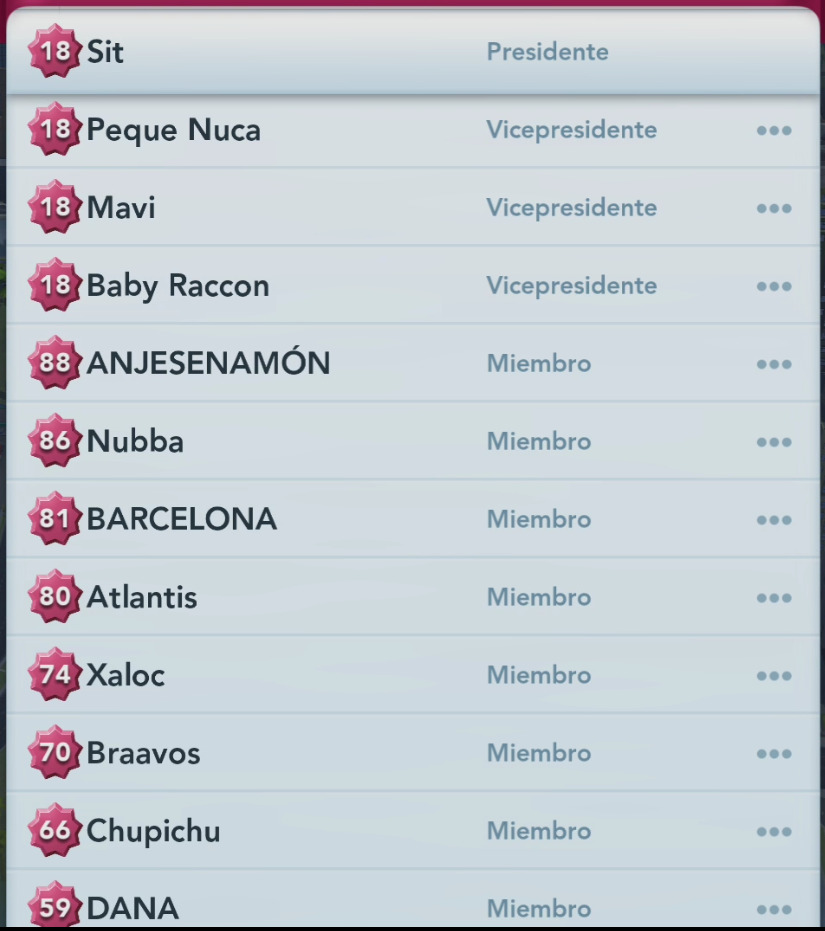Open the options menu for Atlantis
This screenshot has width=825, height=931.
[x=774, y=599]
